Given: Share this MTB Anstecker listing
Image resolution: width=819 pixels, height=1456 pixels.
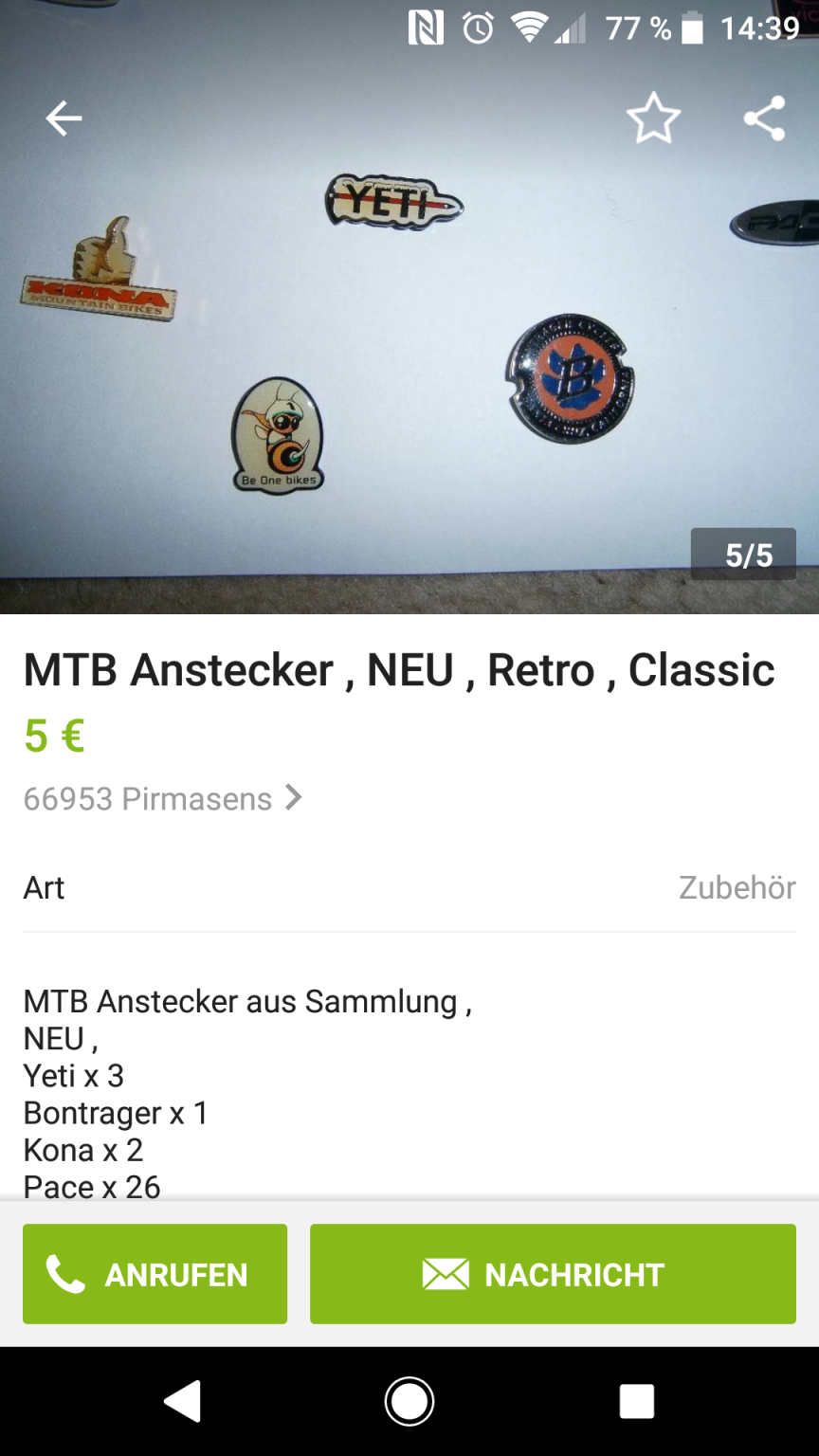Looking at the screenshot, I should 764,118.
